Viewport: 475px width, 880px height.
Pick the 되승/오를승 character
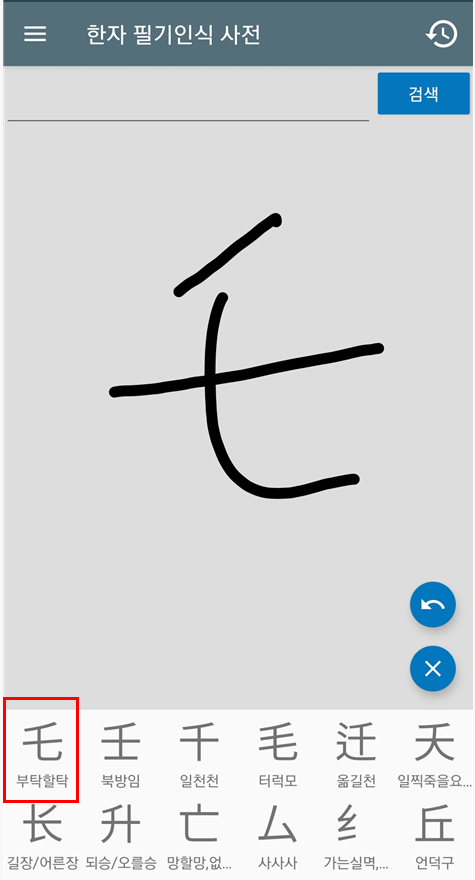point(121,836)
